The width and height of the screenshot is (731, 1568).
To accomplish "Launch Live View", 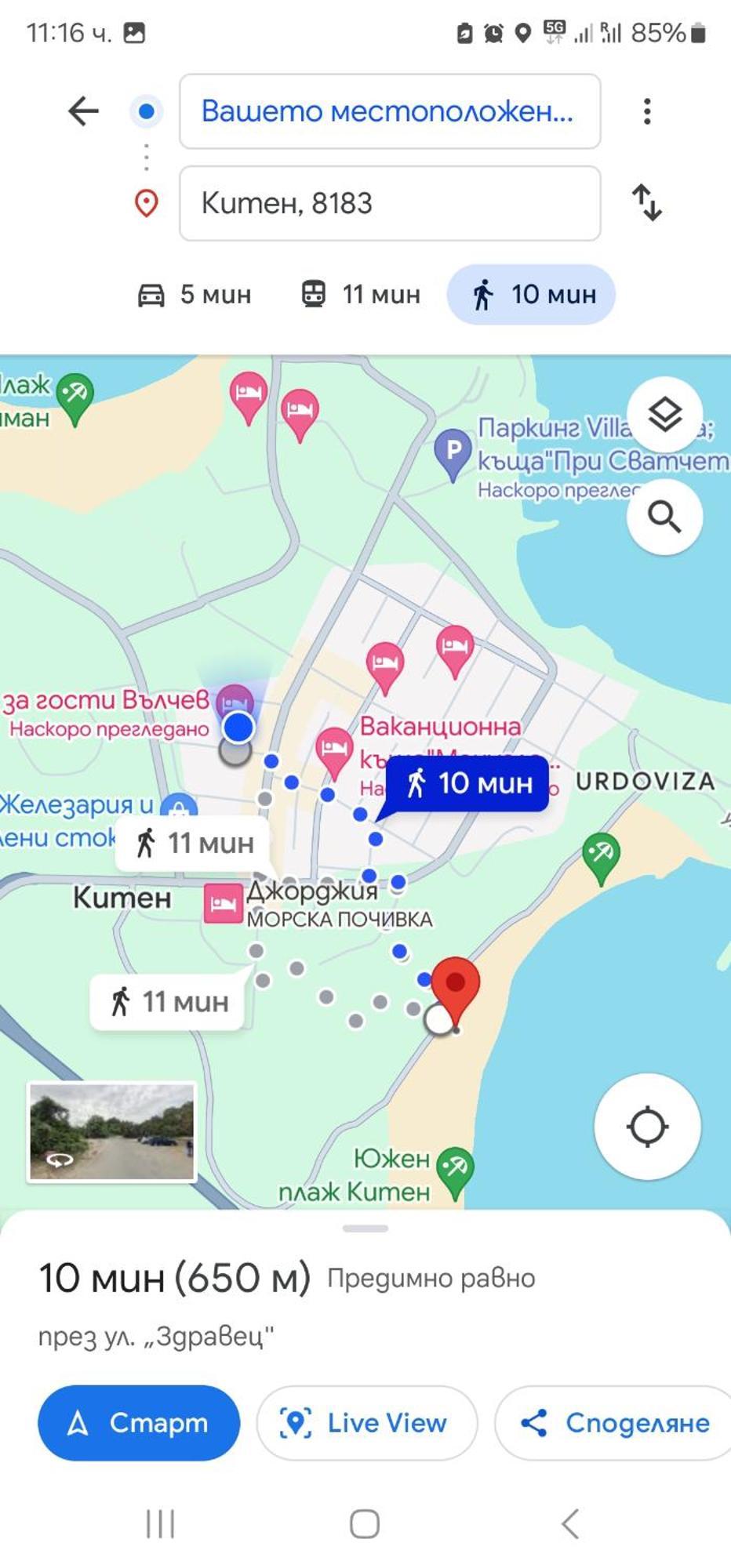I will (x=366, y=1423).
